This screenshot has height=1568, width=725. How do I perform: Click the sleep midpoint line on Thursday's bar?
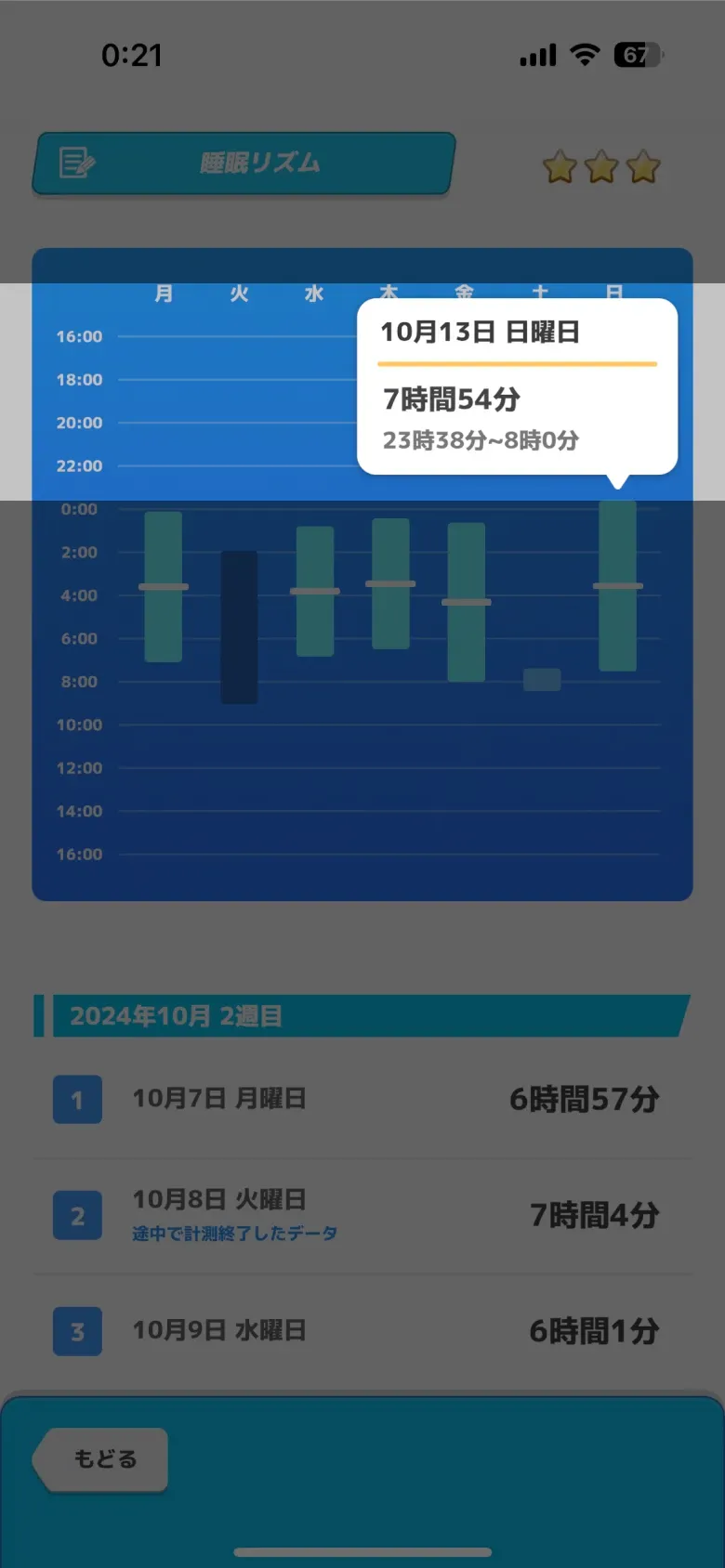(390, 583)
